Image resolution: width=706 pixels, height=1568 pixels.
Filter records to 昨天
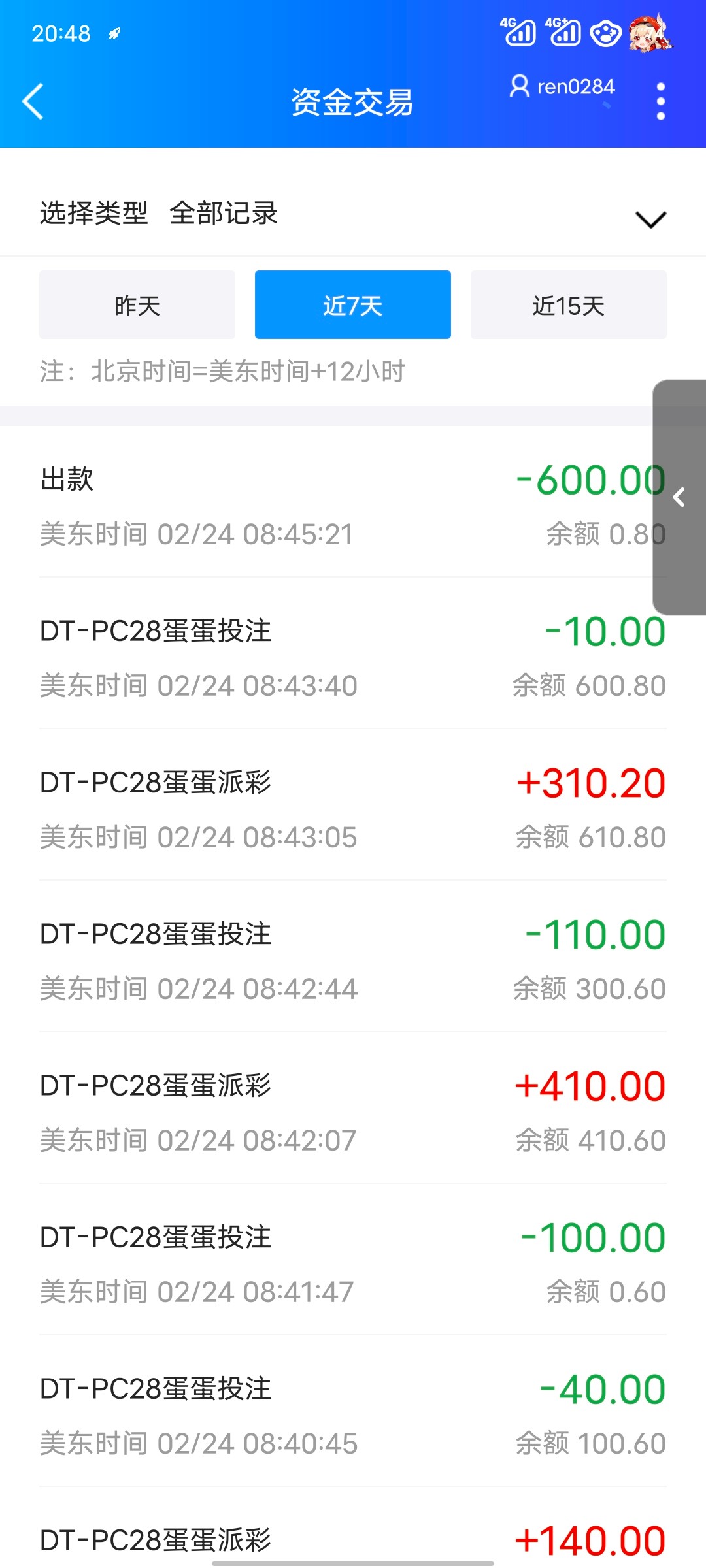coord(137,305)
